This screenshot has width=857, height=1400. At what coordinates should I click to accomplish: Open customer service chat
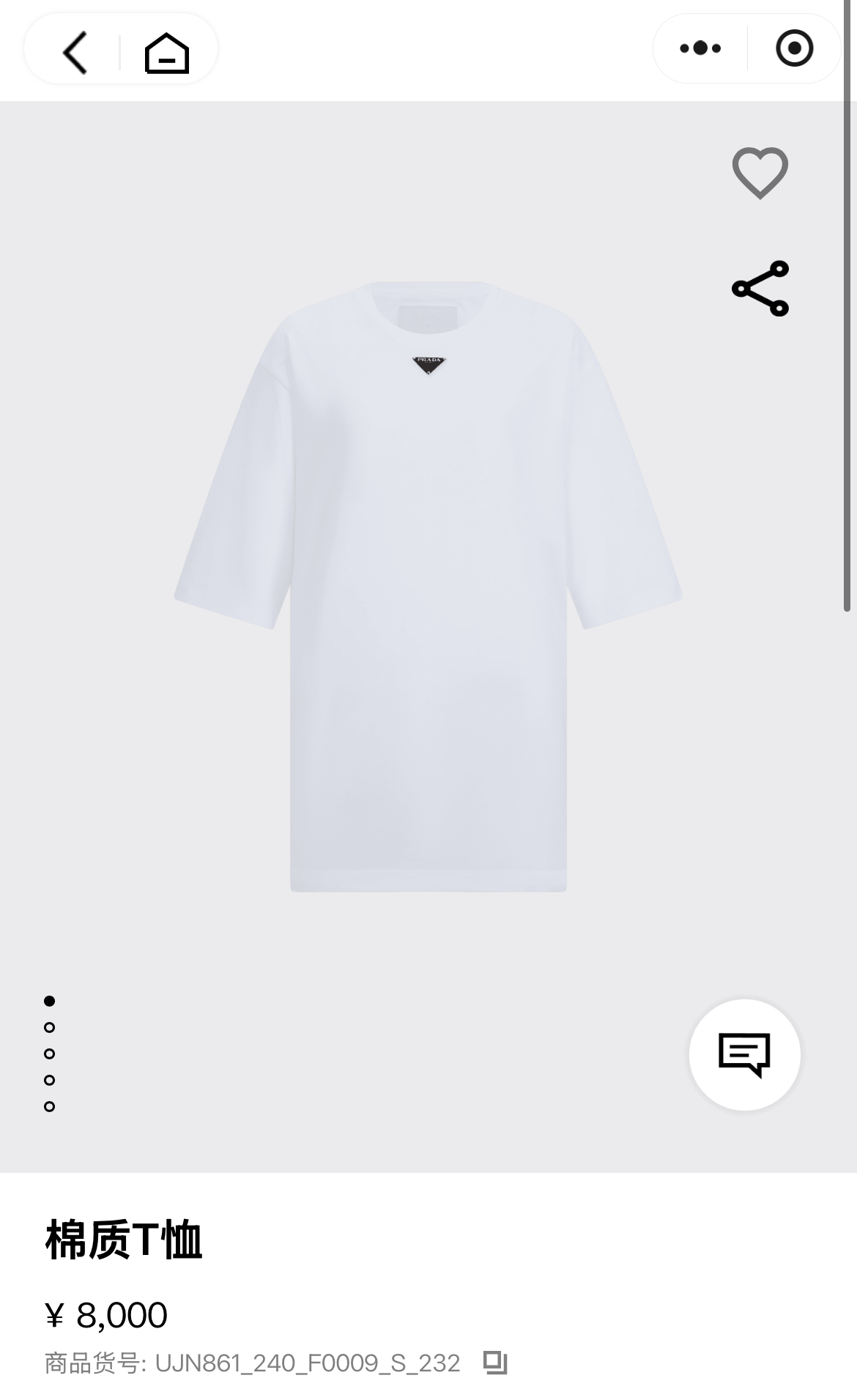click(744, 1055)
